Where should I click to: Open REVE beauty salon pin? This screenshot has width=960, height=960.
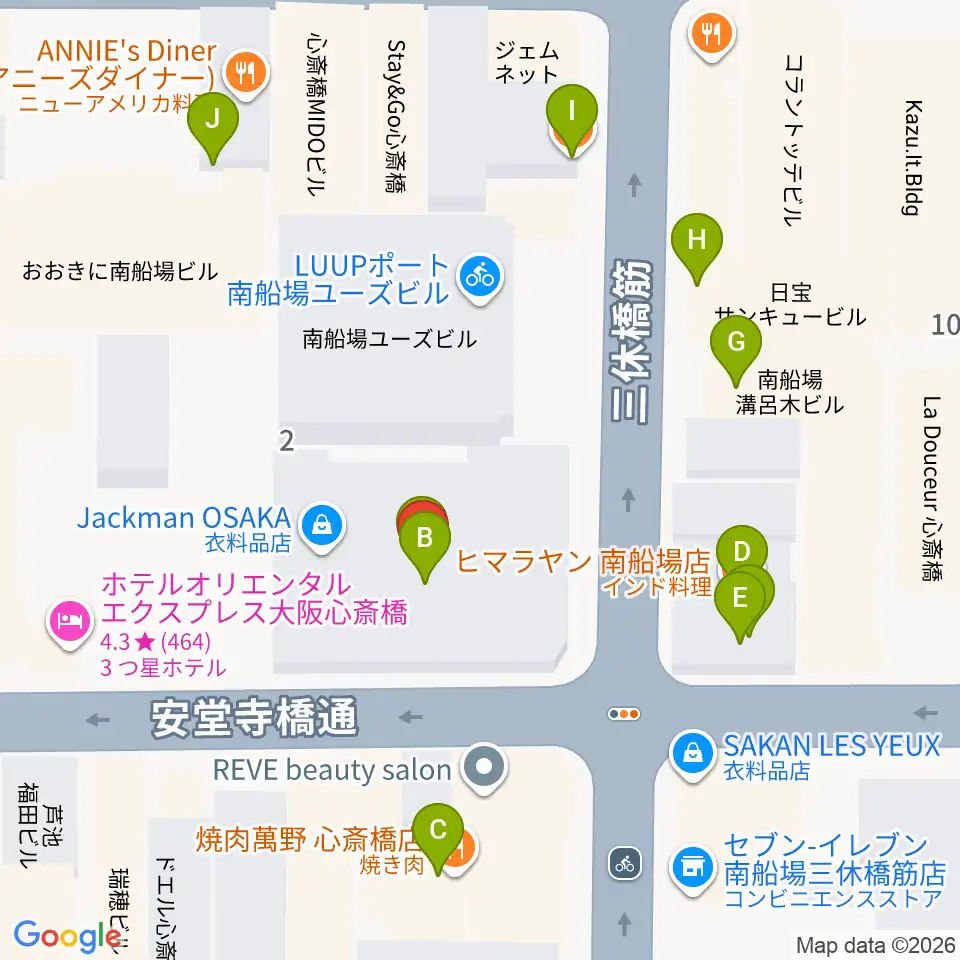click(x=484, y=767)
